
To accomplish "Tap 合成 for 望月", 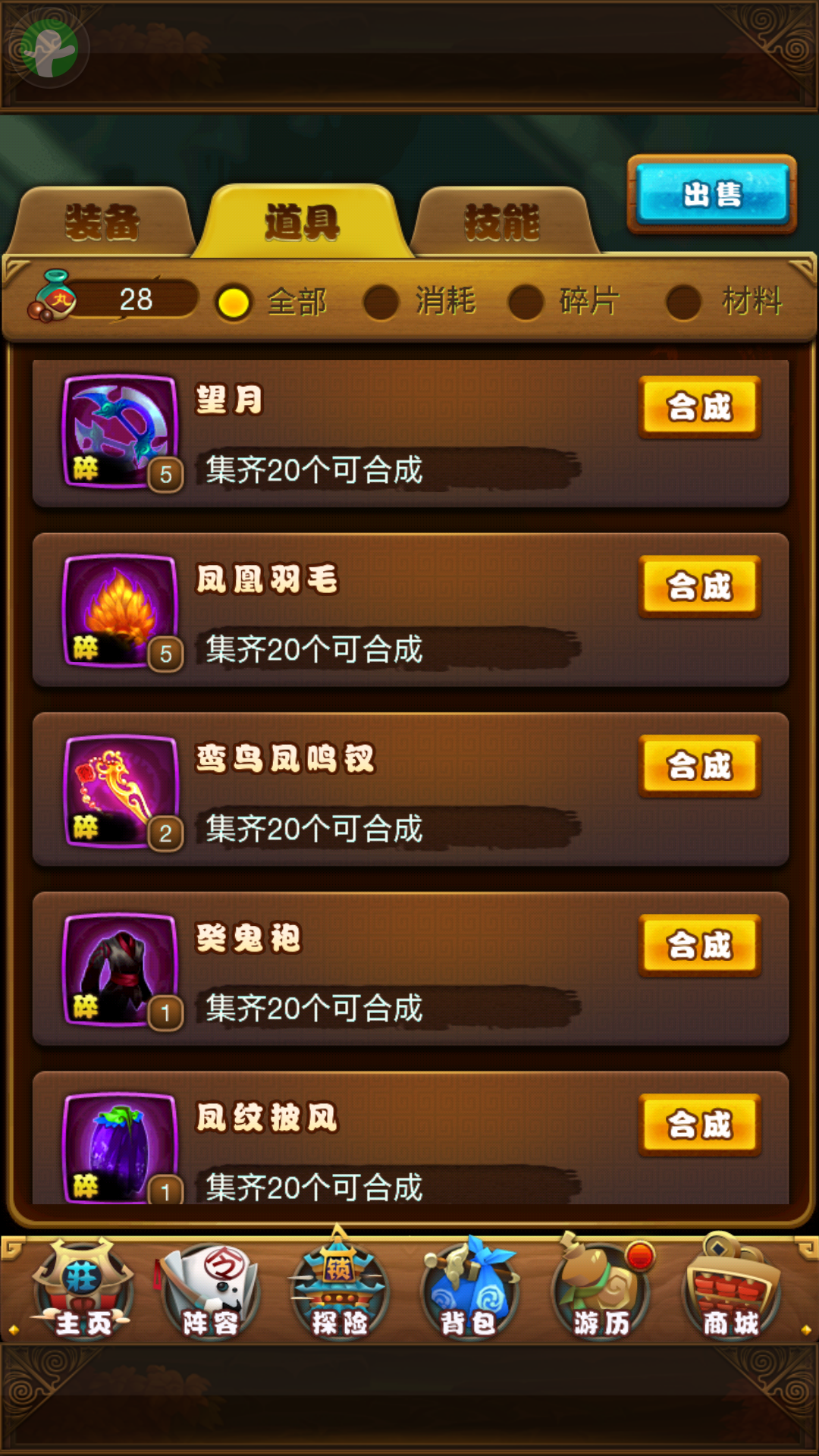I will [x=699, y=408].
